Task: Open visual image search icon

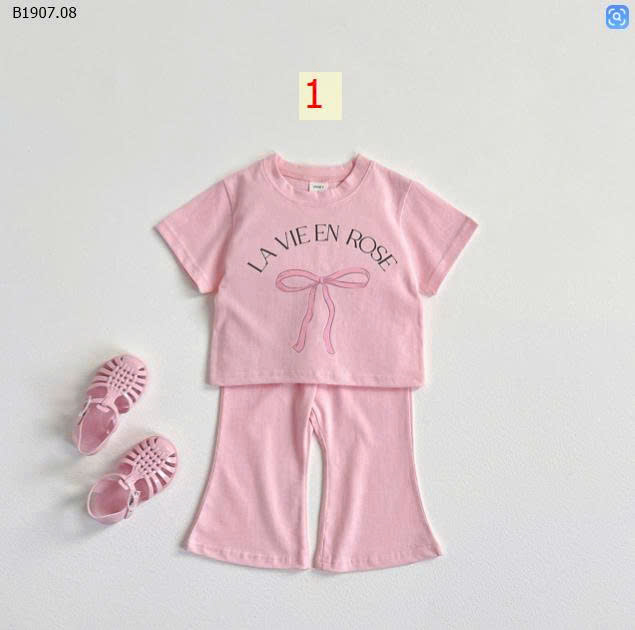Action: tap(617, 17)
